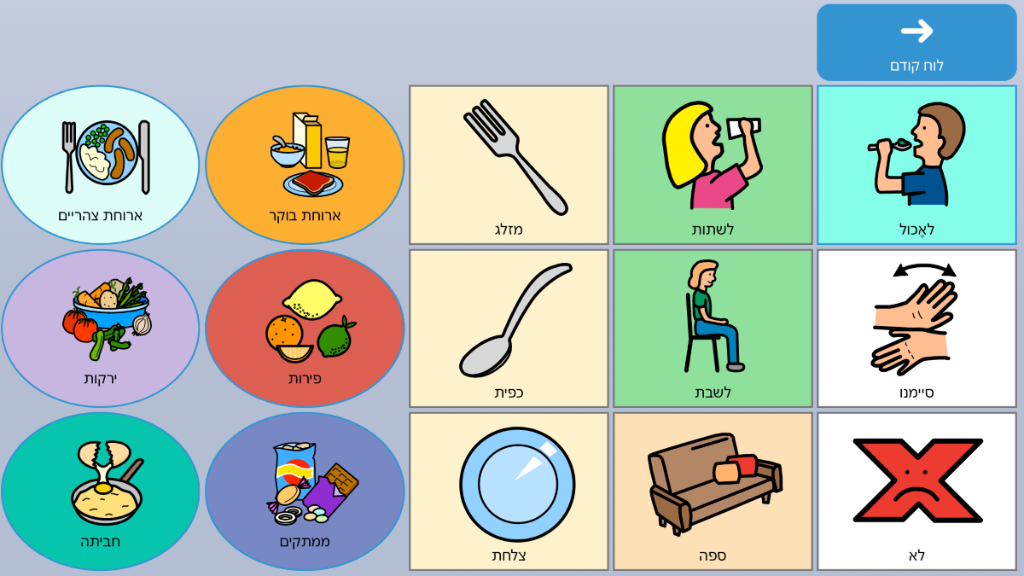The image size is (1024, 576).
Task: Open the ירקות (vegetables) category
Action: coord(101,328)
